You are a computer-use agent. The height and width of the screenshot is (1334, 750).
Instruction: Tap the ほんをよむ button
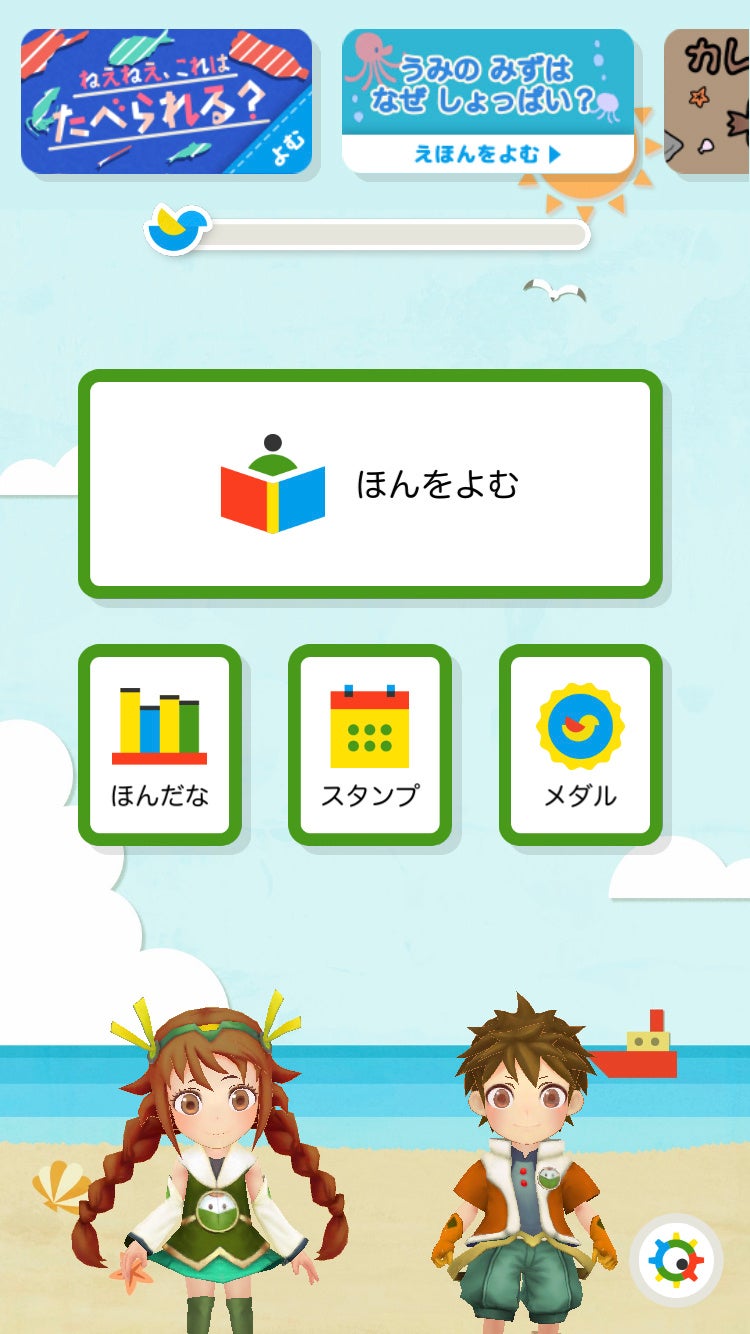coord(370,485)
